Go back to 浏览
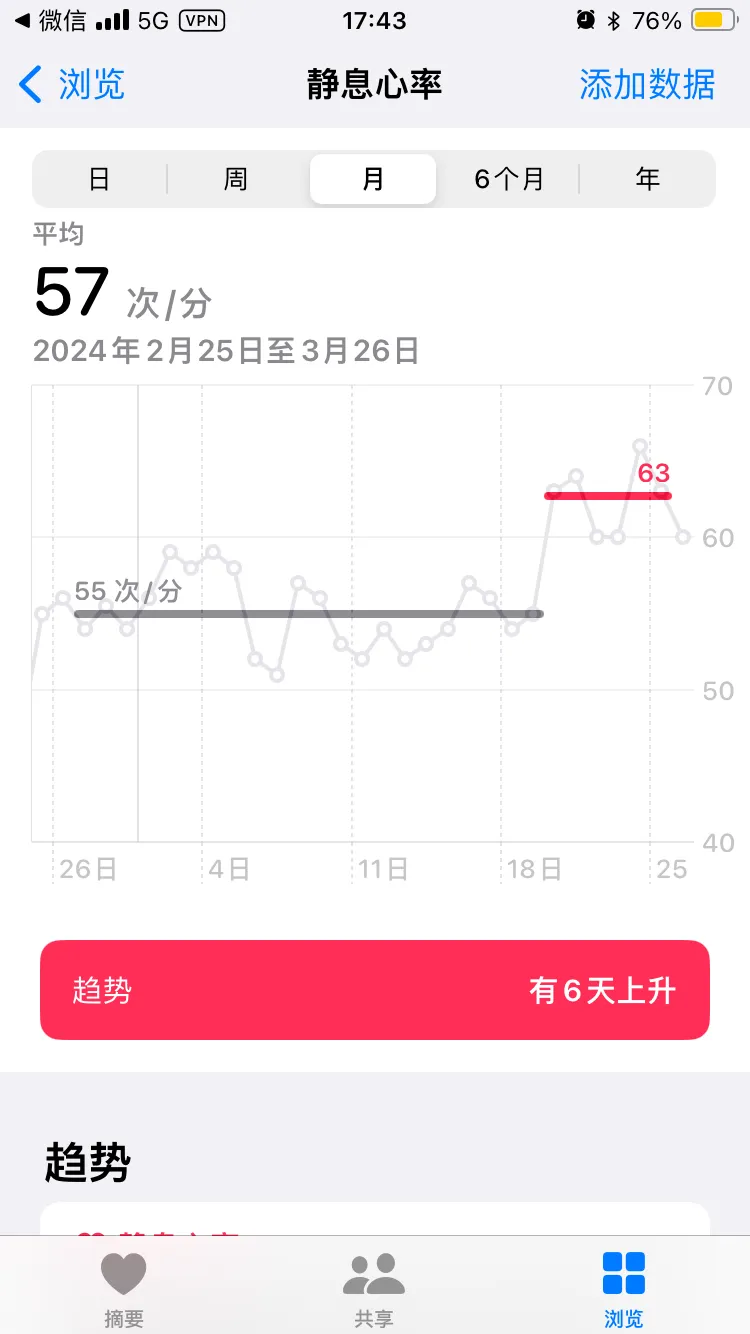 (72, 85)
